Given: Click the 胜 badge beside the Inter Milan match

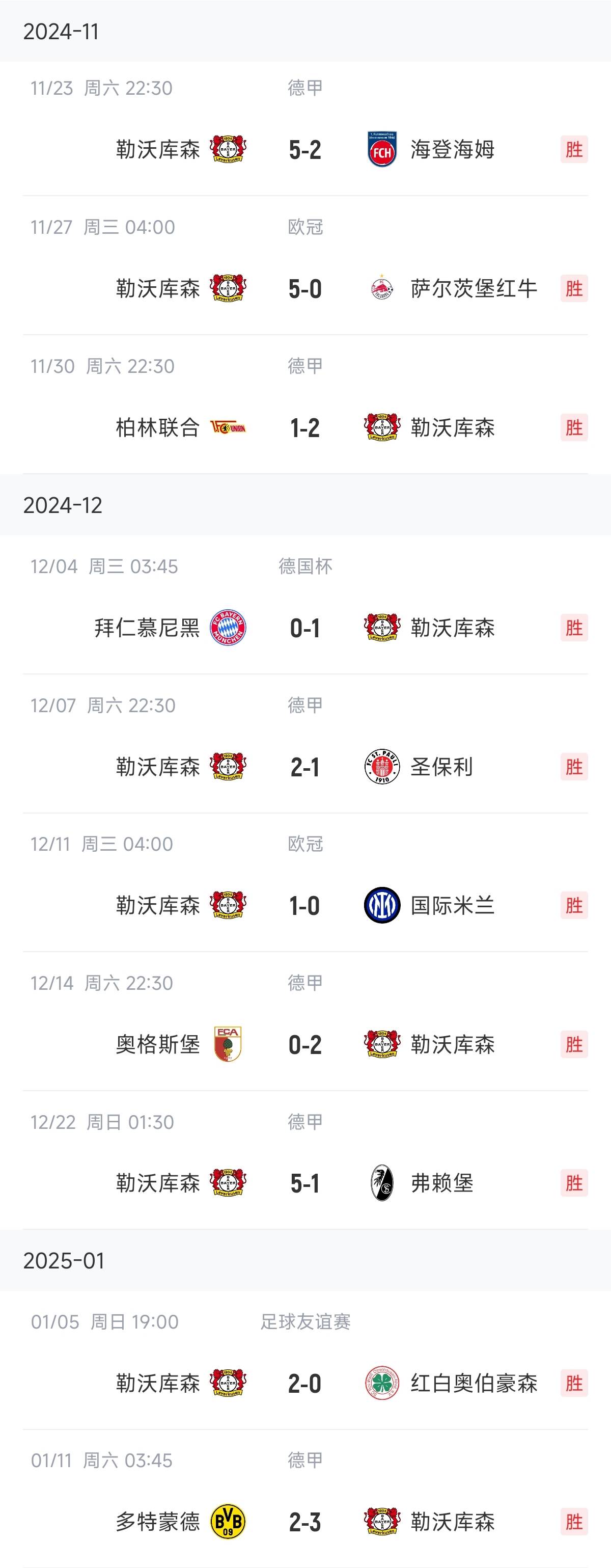Looking at the screenshot, I should (573, 905).
